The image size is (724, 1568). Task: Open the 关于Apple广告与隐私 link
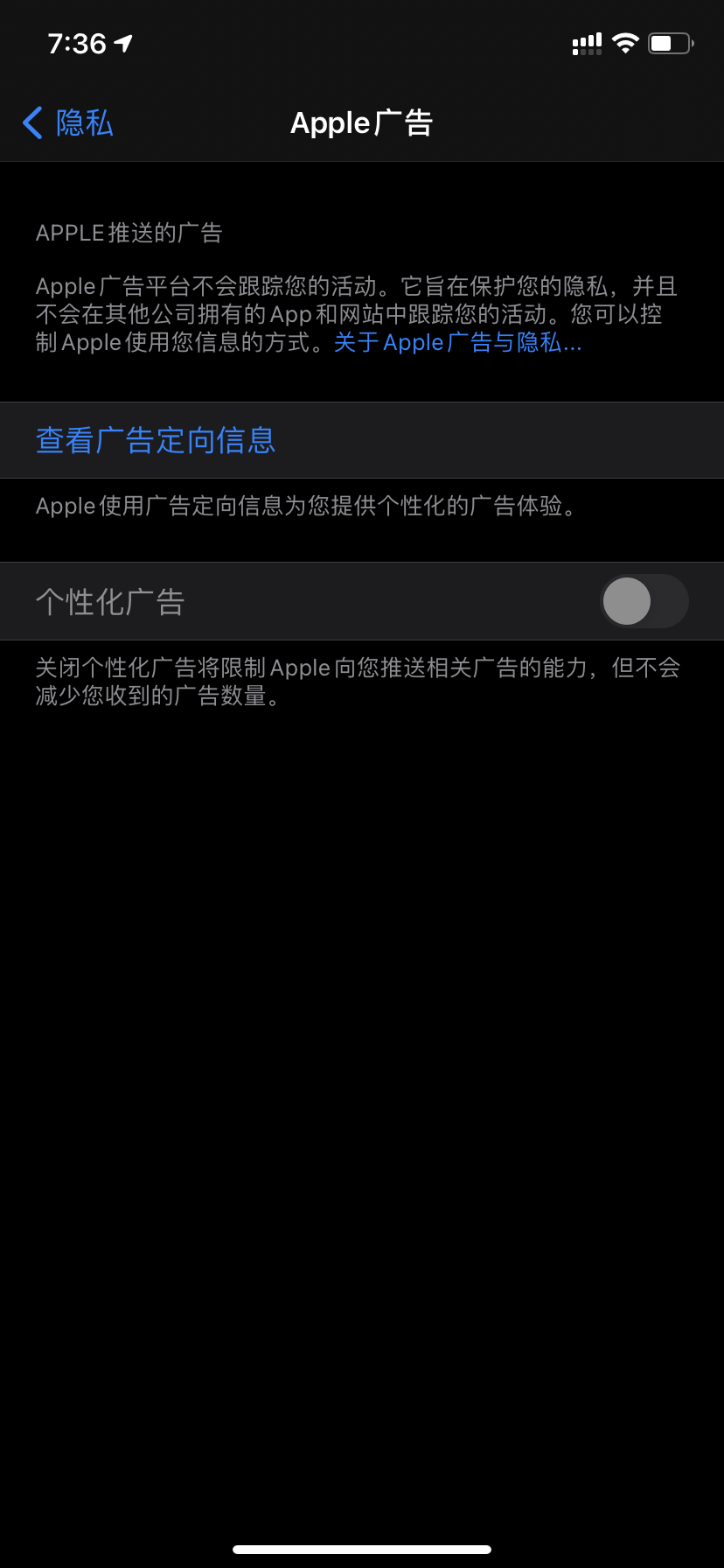click(x=457, y=343)
